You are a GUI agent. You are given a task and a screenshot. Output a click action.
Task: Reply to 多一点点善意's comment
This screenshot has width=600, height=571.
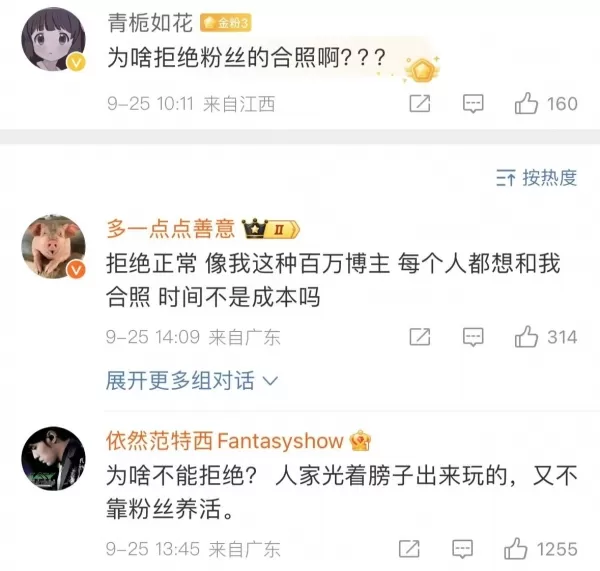pos(474,337)
